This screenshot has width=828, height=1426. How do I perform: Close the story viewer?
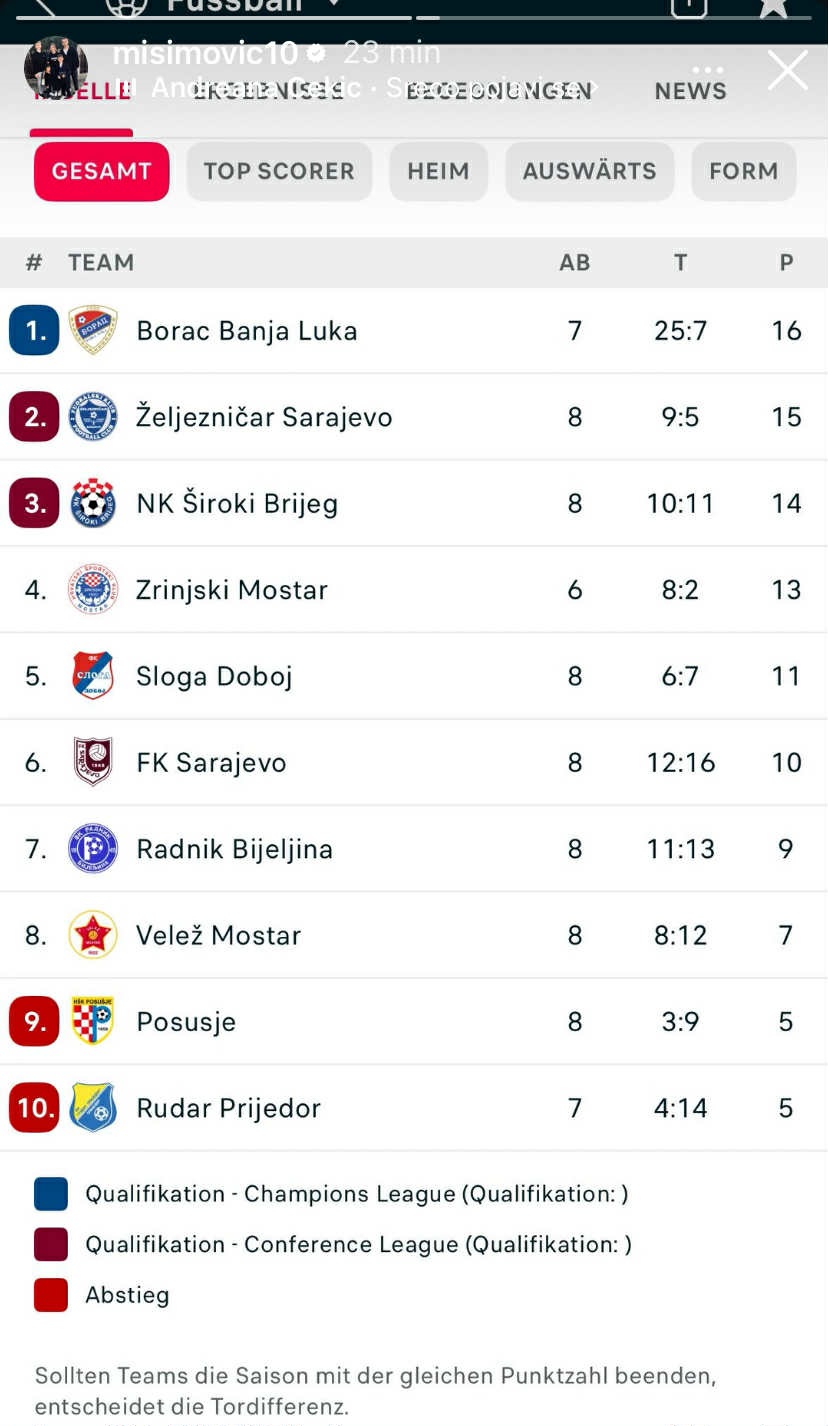787,70
